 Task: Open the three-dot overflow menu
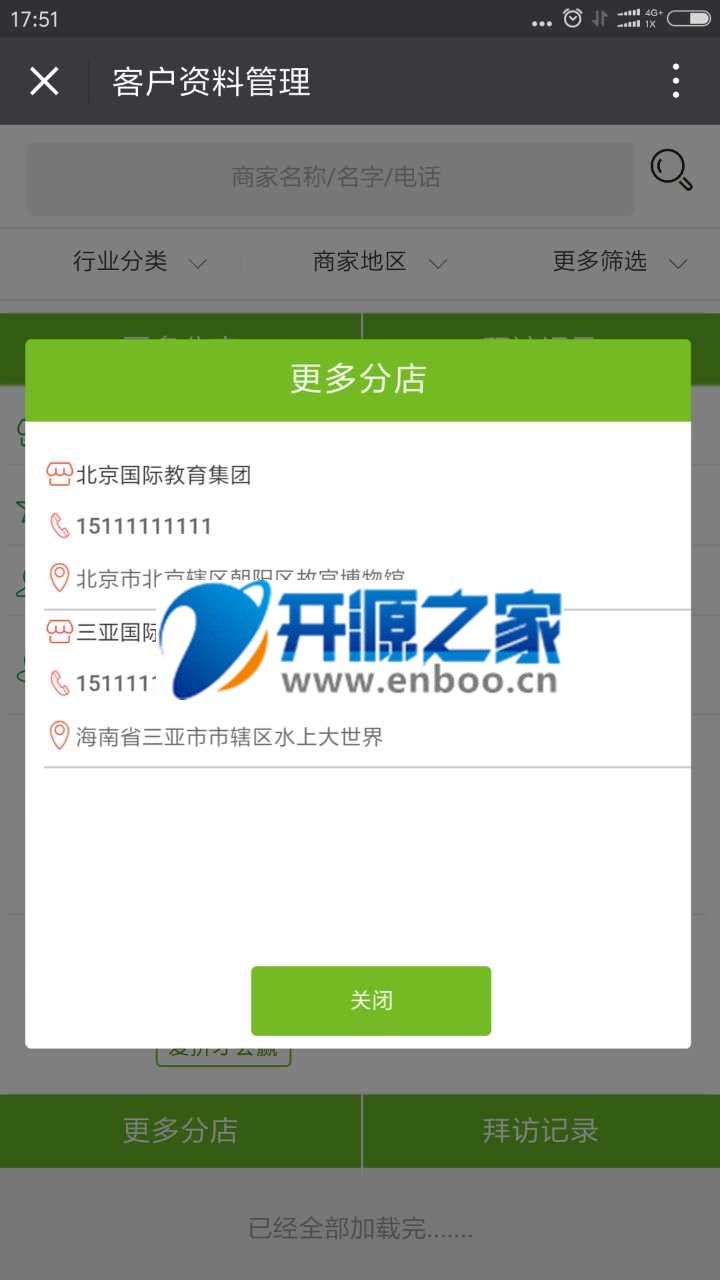click(x=676, y=81)
